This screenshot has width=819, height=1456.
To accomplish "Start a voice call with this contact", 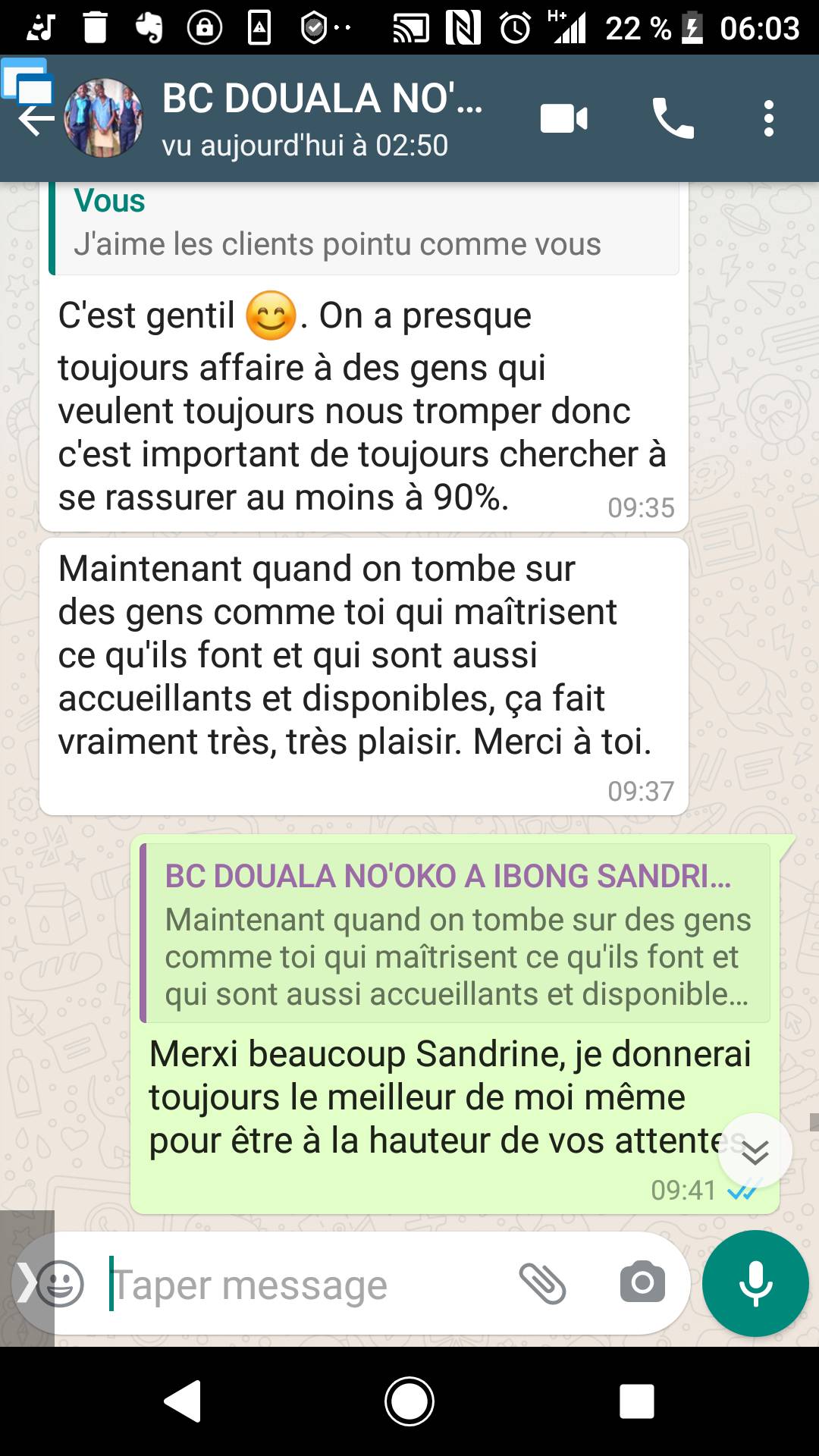I will [673, 119].
